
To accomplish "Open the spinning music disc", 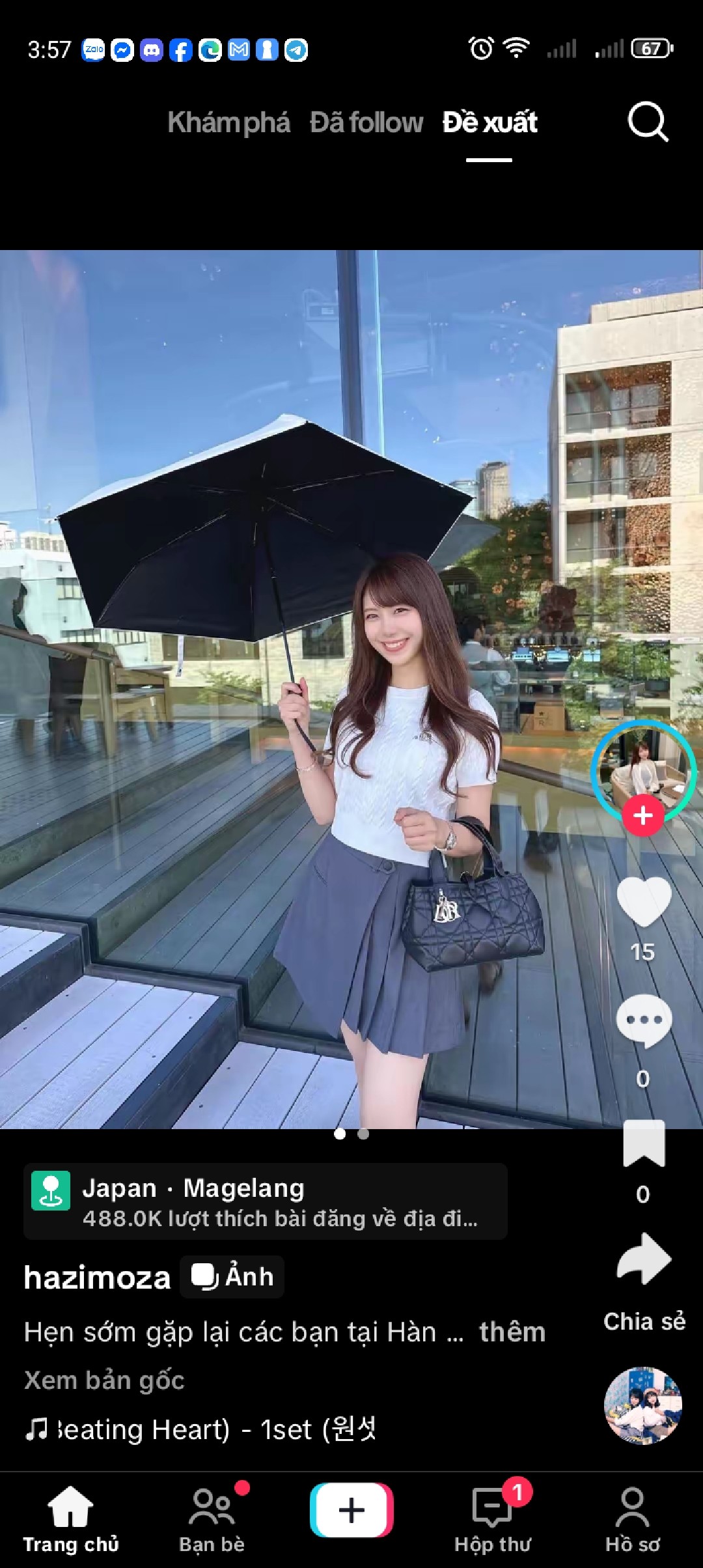I will tap(643, 1405).
